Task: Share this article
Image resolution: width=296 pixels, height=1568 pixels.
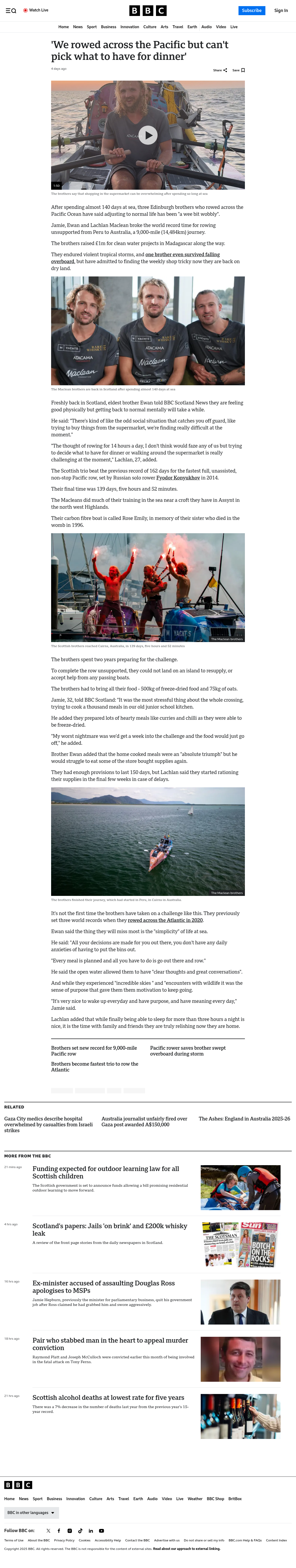Action: (x=220, y=70)
